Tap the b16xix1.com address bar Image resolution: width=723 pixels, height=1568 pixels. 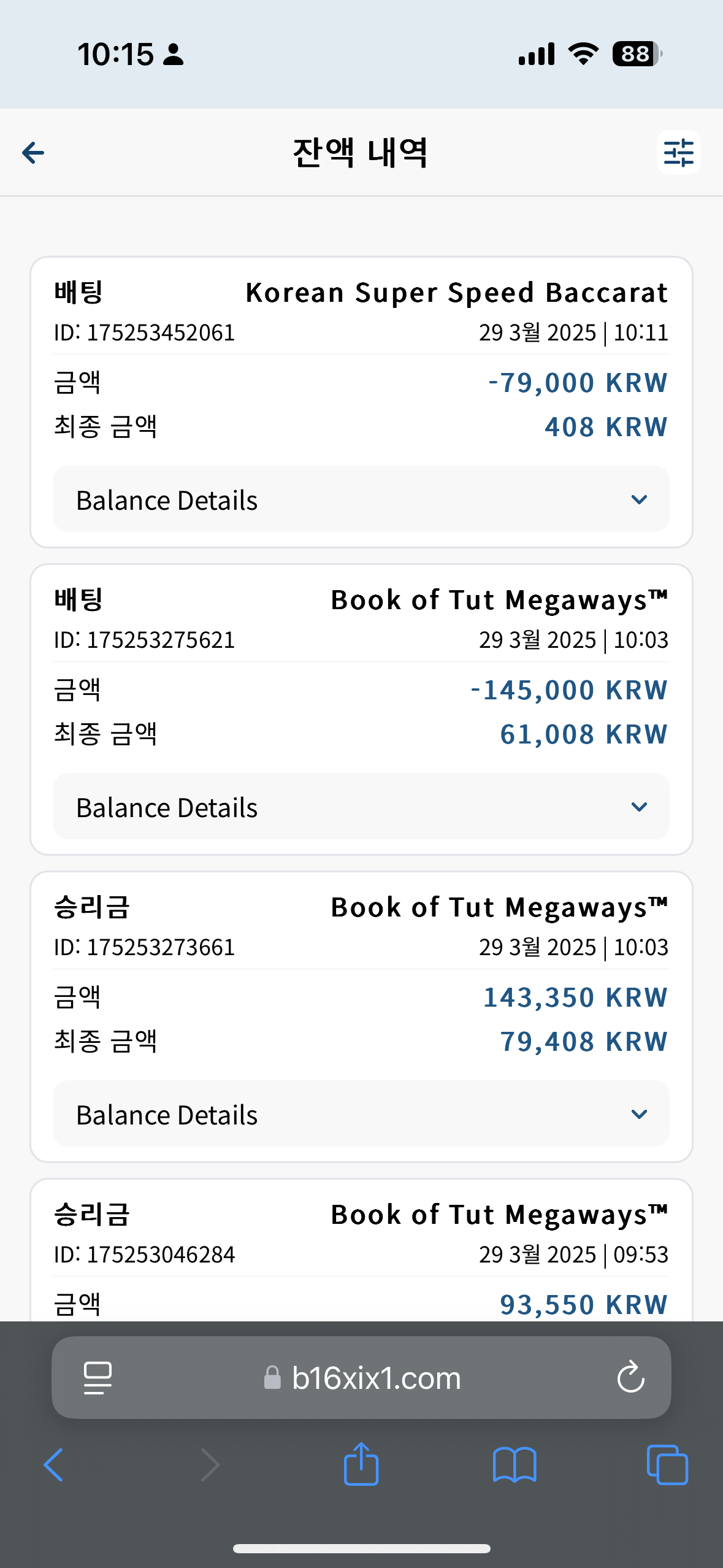click(x=361, y=1378)
